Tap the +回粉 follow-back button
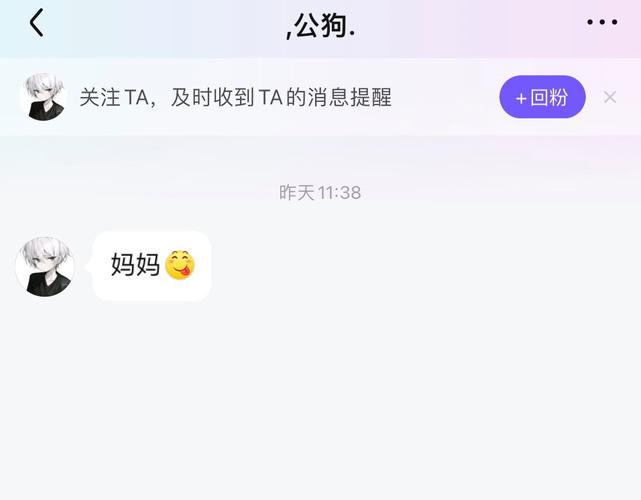Image resolution: width=641 pixels, height=500 pixels. point(542,97)
